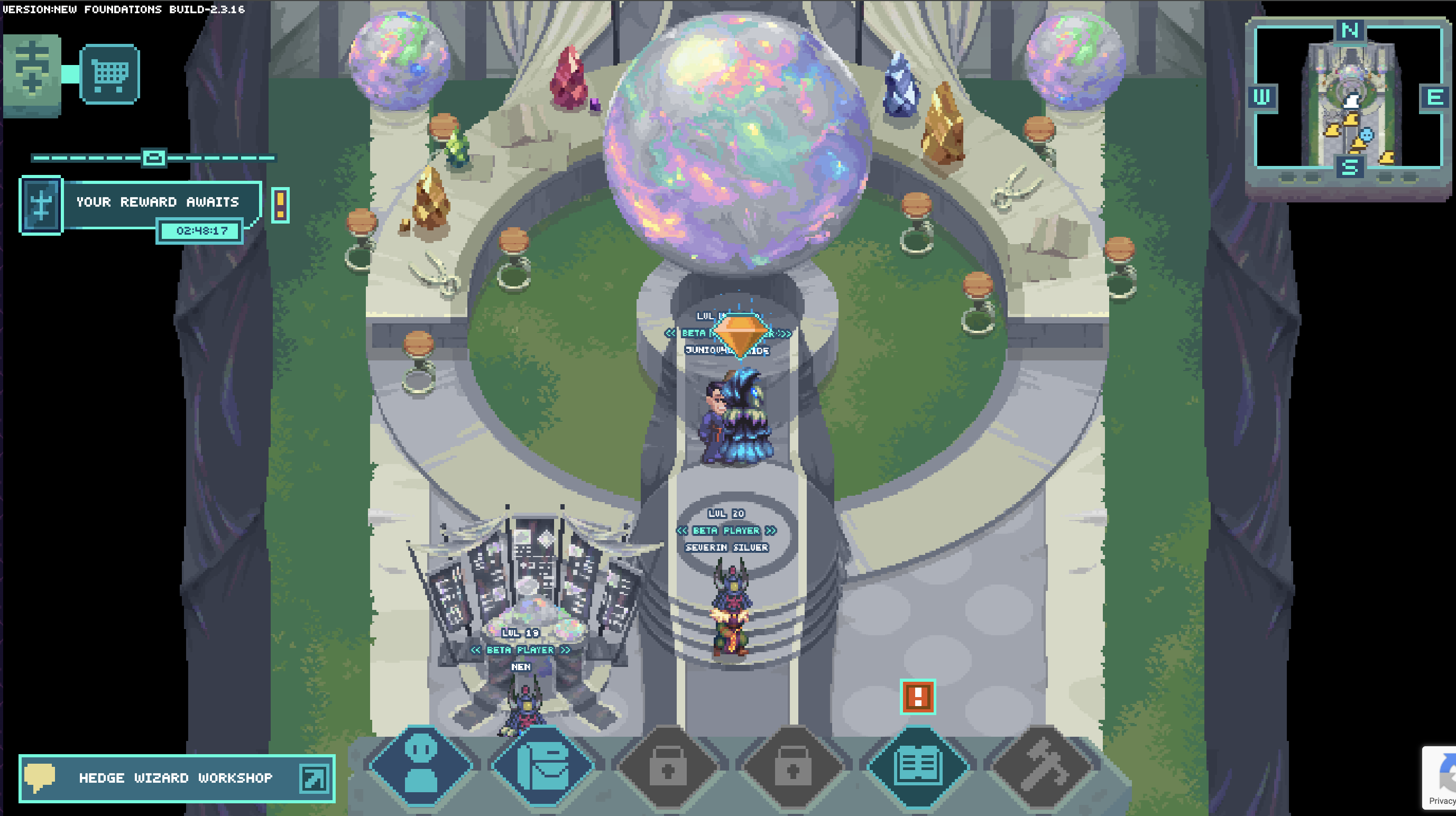The height and width of the screenshot is (816, 1456).
Task: Tap the yellow exclamation alert beside reward
Action: point(280,205)
